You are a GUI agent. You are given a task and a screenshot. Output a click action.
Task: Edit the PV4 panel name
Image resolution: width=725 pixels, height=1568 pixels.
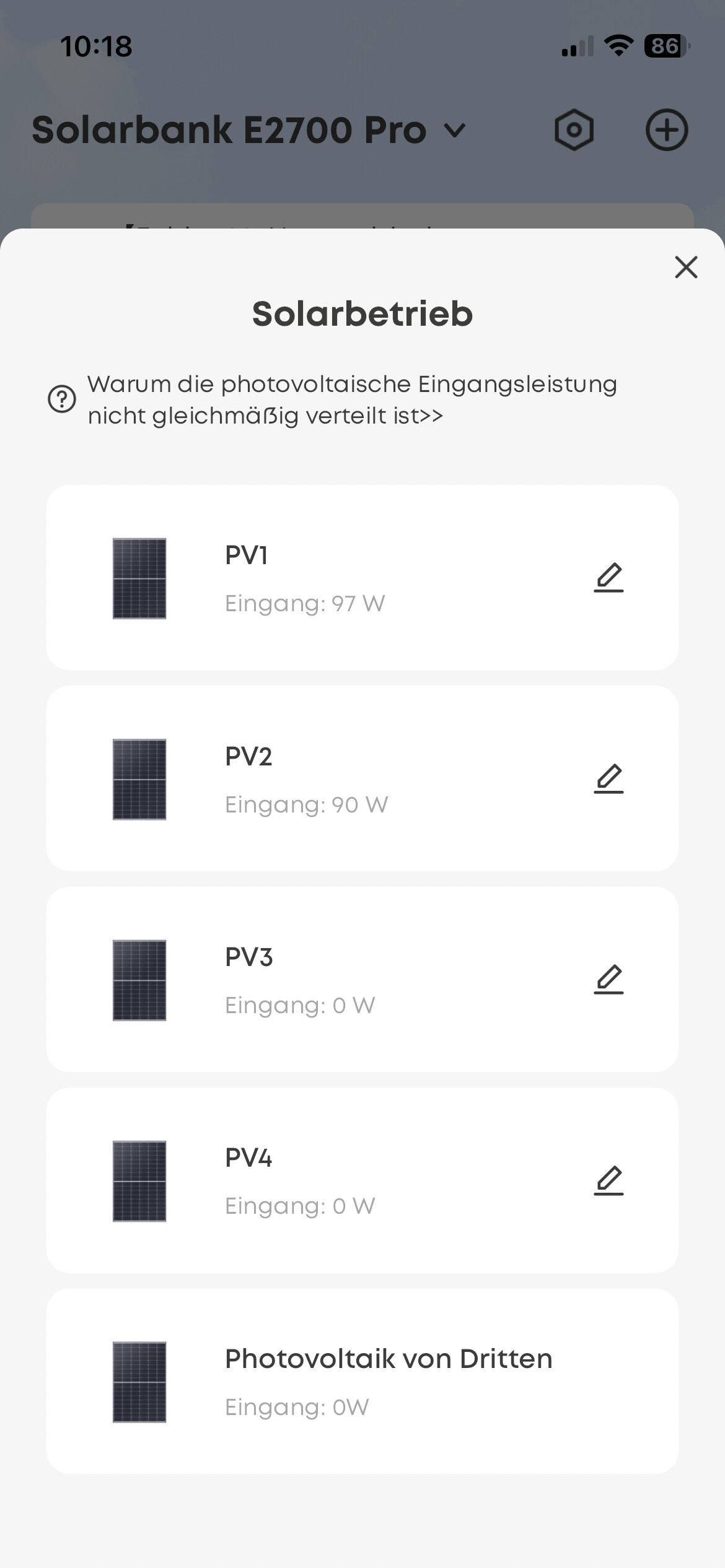click(x=609, y=1180)
